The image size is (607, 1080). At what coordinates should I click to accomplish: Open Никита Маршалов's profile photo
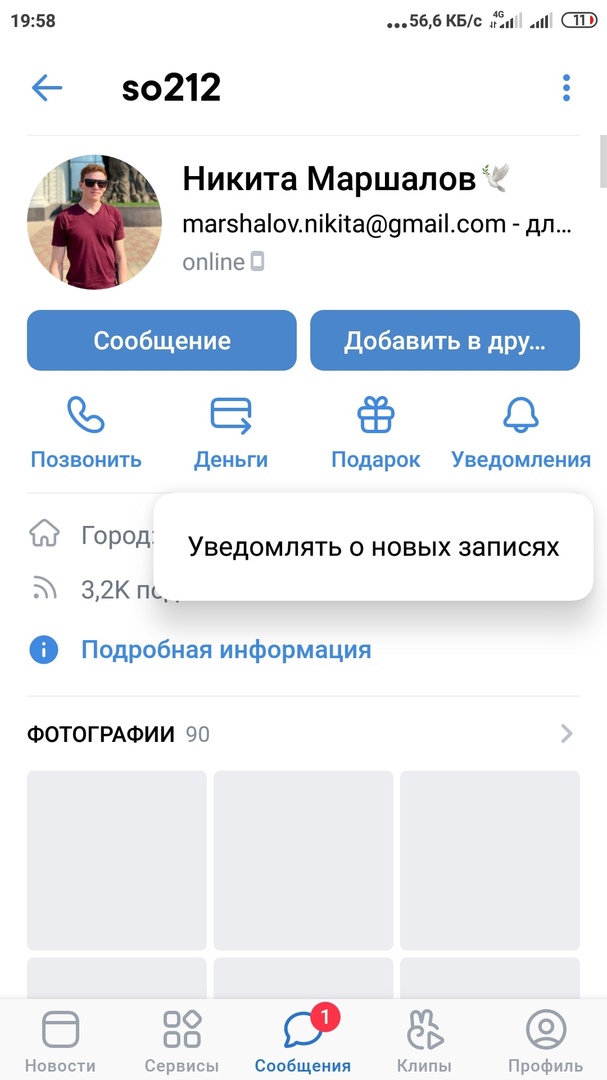point(94,222)
